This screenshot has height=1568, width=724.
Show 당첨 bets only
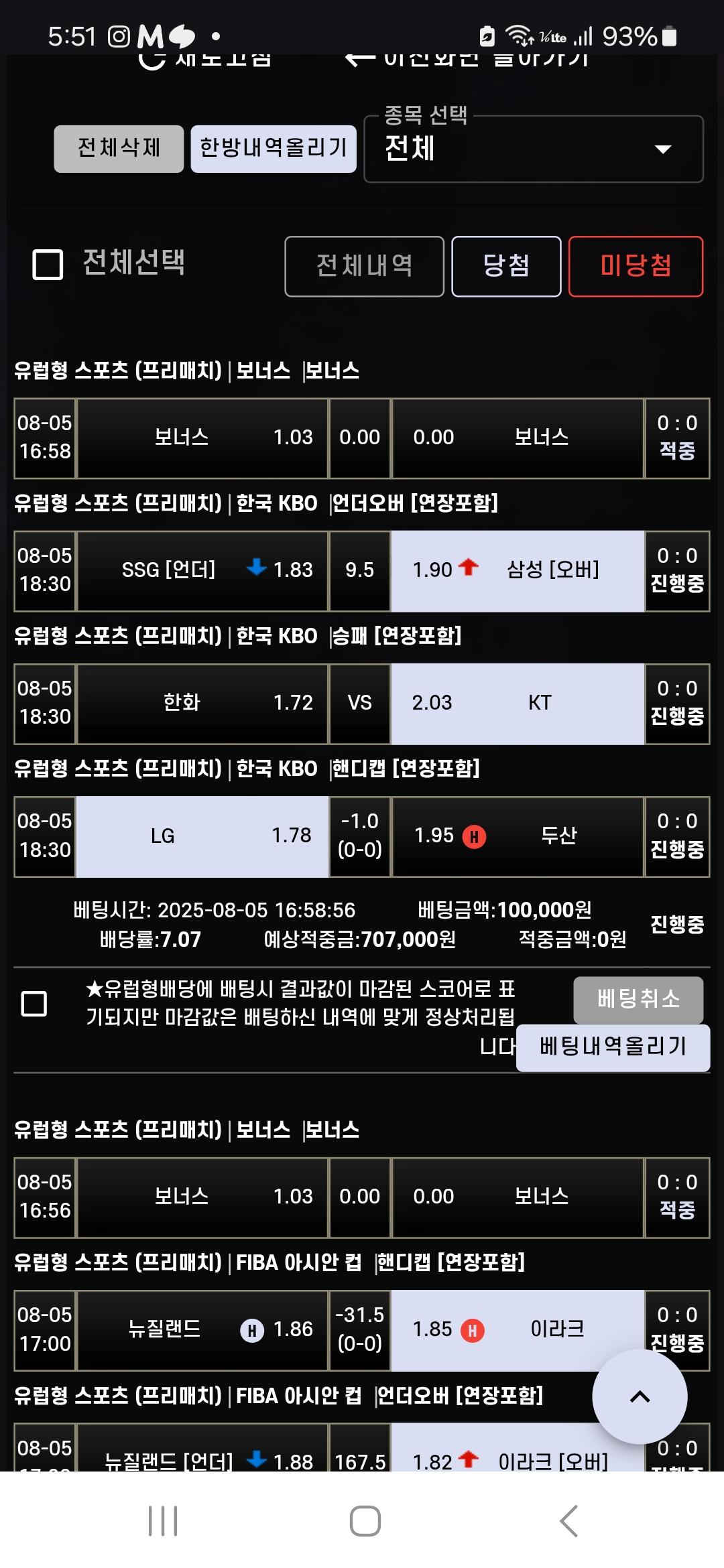pyautogui.click(x=506, y=266)
